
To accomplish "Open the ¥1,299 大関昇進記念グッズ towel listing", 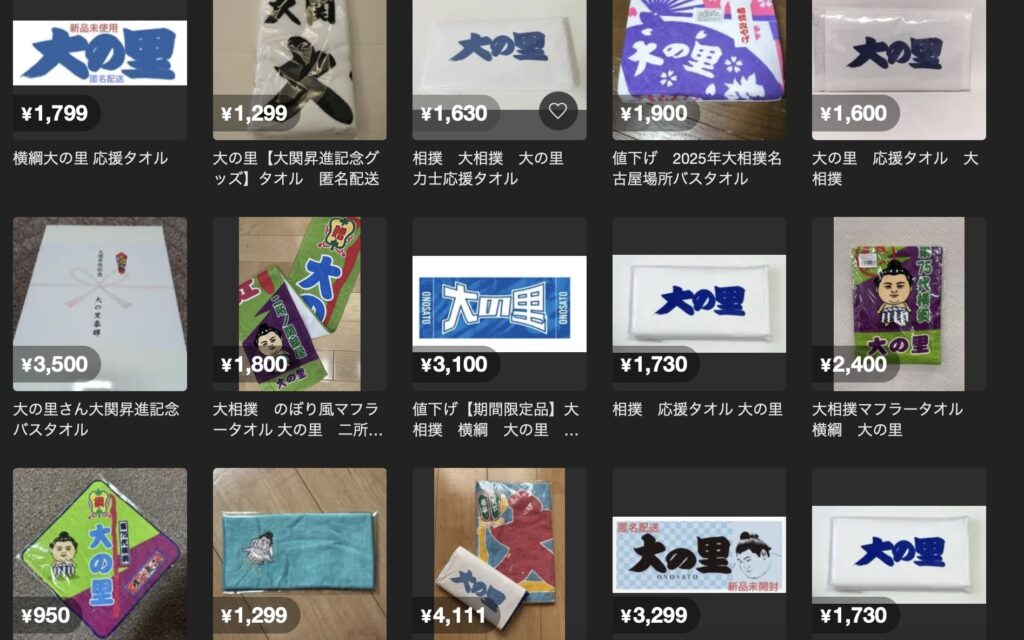I will pyautogui.click(x=299, y=60).
